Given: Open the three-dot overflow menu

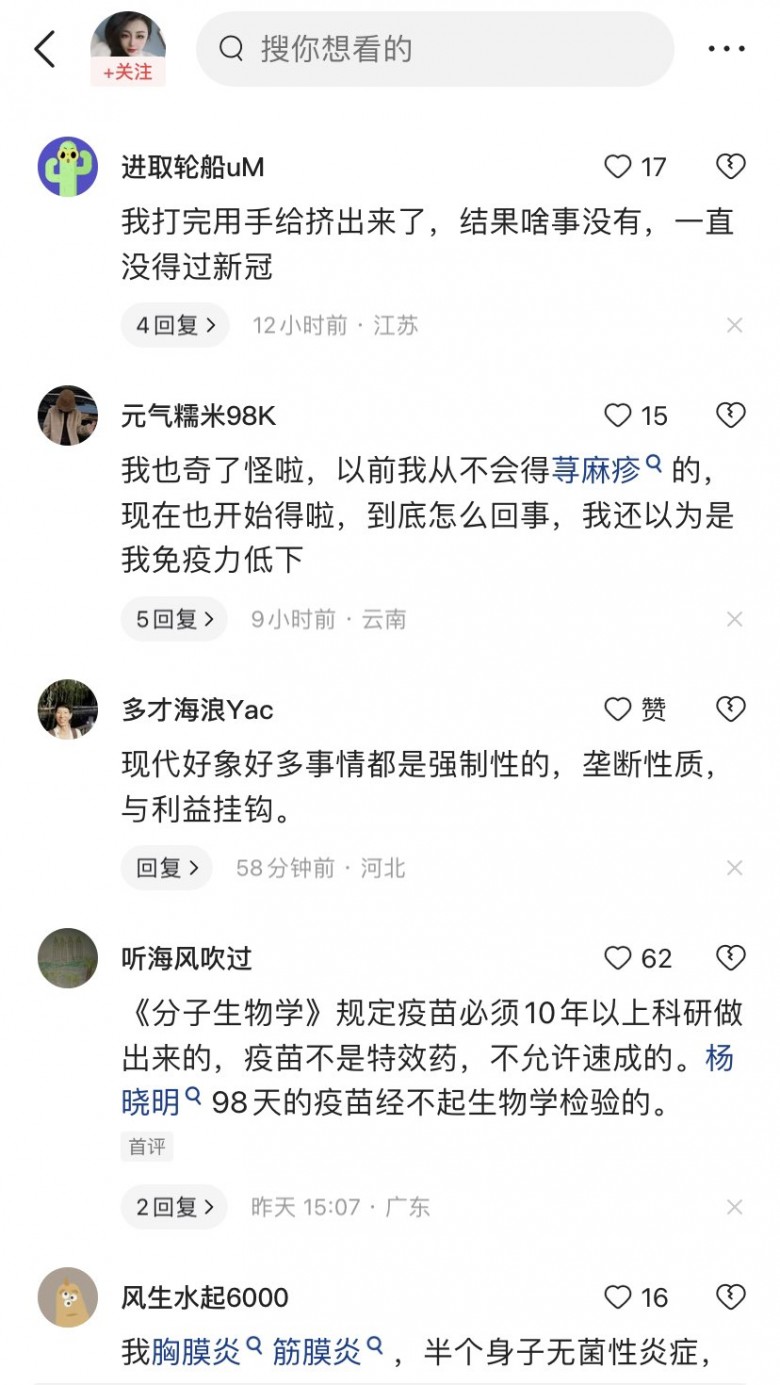Looking at the screenshot, I should click(727, 49).
